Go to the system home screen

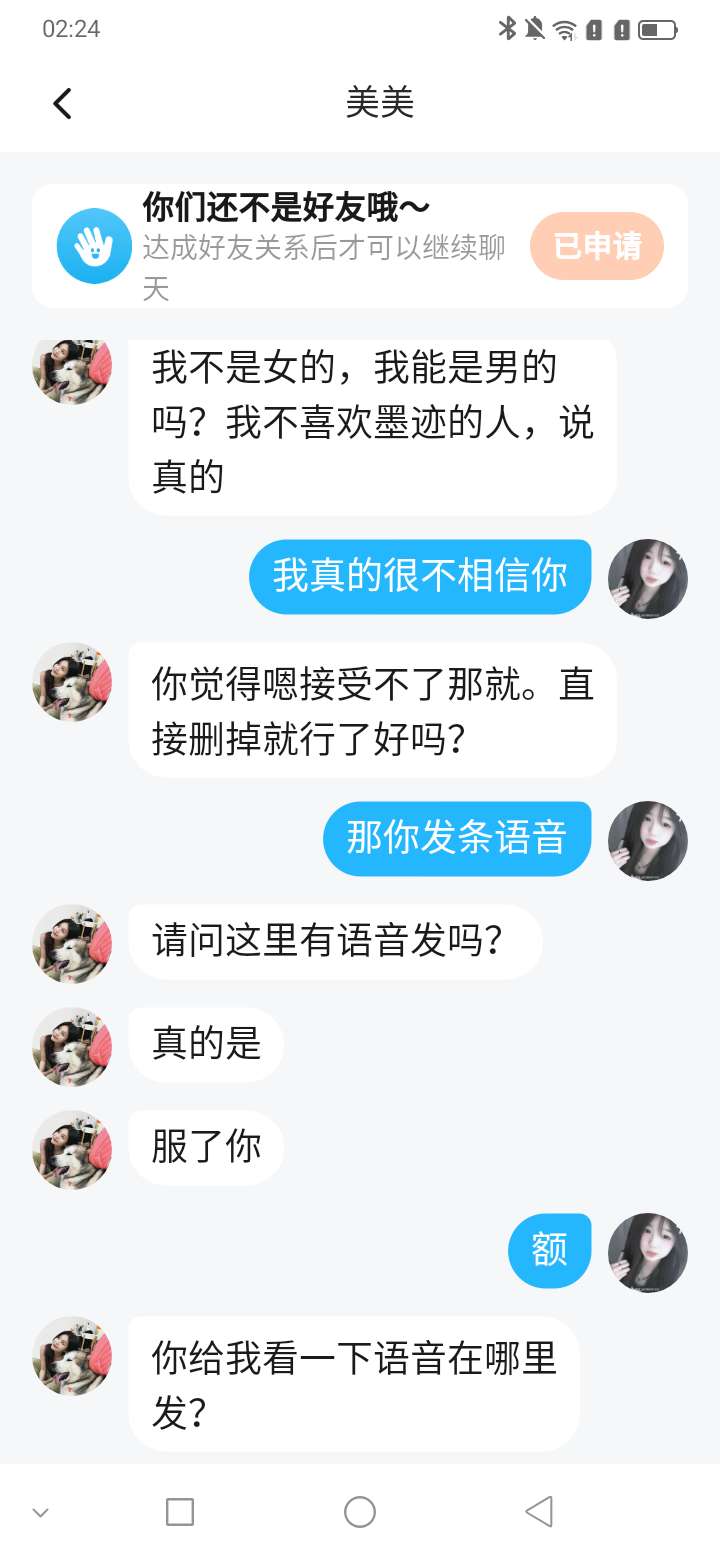[x=360, y=1512]
